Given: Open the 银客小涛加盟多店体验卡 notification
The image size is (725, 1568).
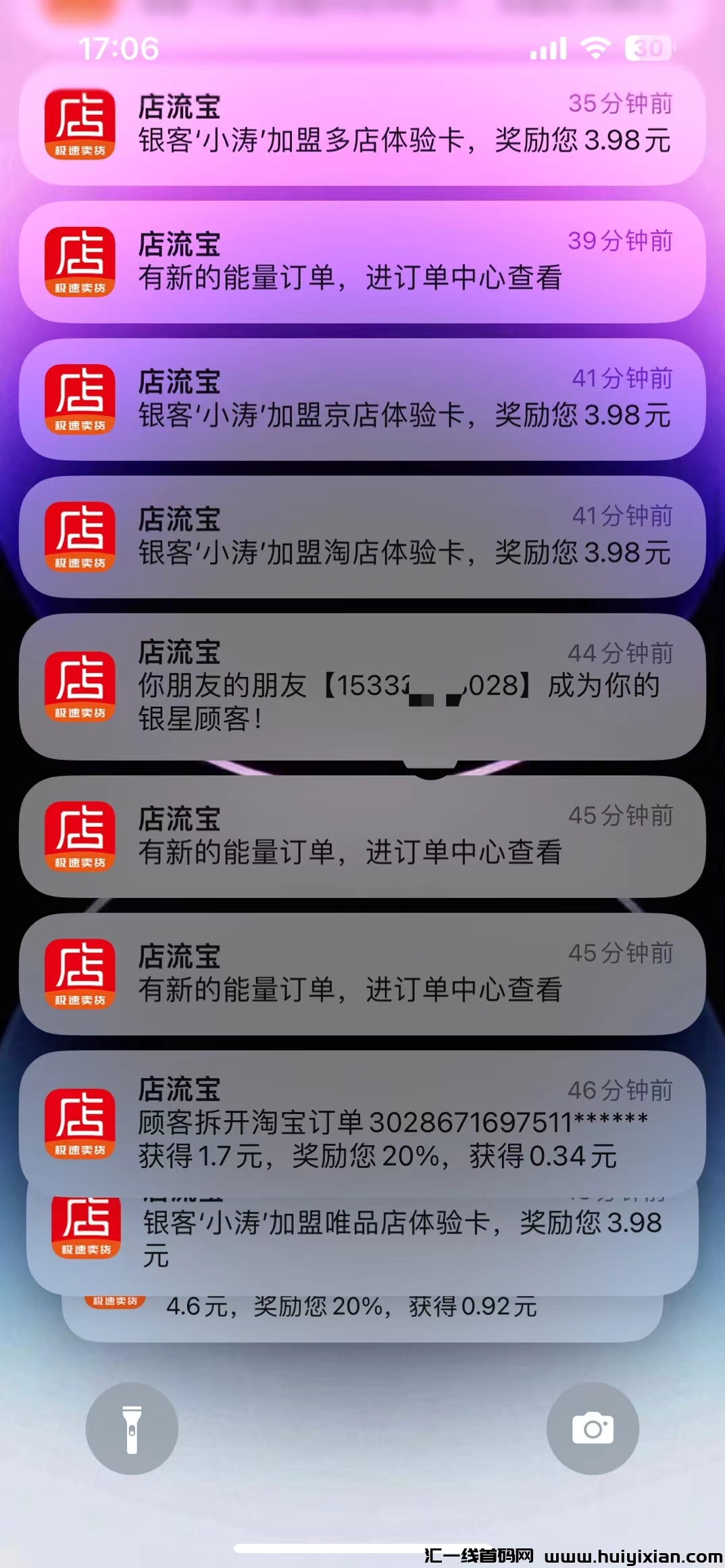Looking at the screenshot, I should [362, 125].
